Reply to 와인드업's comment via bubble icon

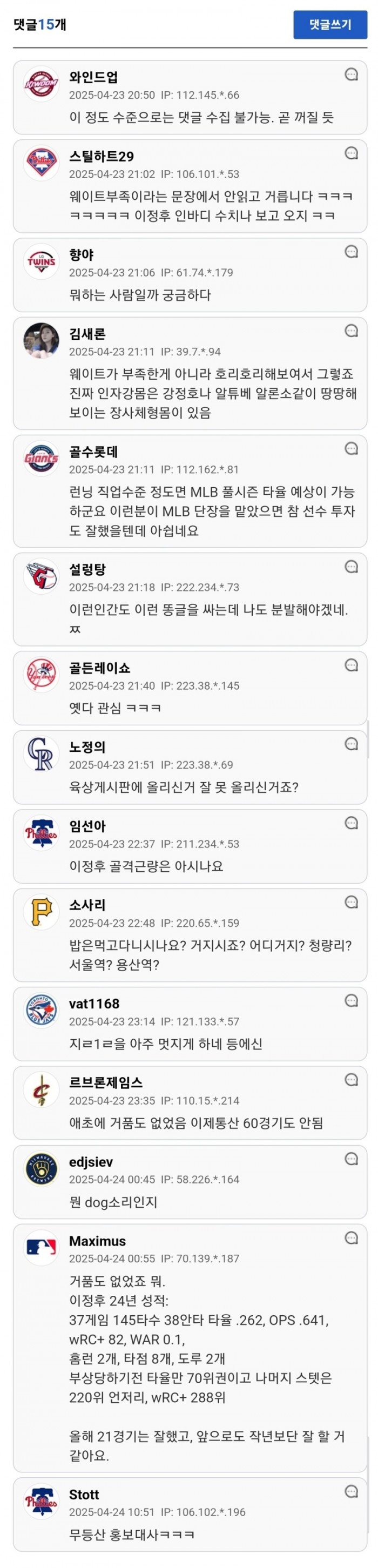pyautogui.click(x=351, y=75)
